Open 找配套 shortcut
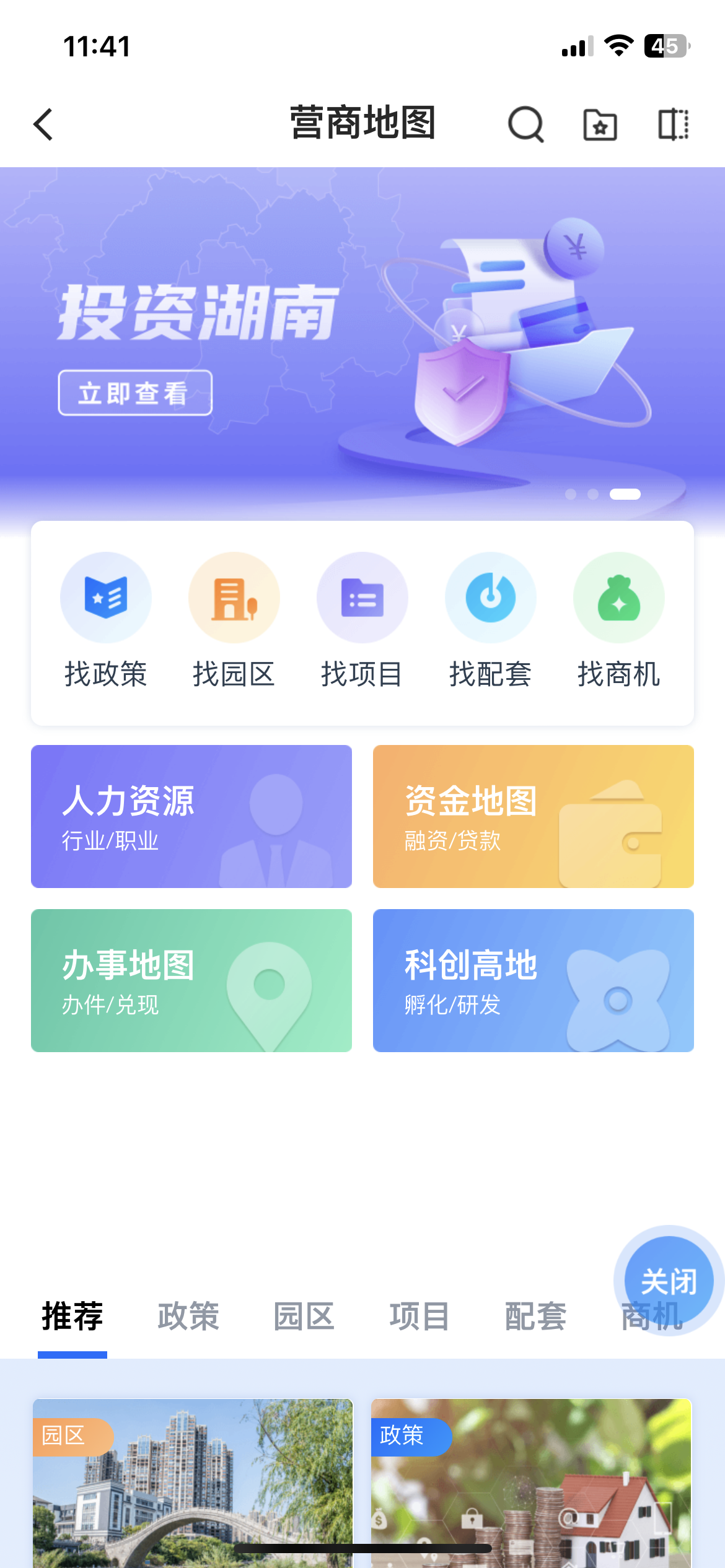The width and height of the screenshot is (725, 1568). tap(491, 620)
